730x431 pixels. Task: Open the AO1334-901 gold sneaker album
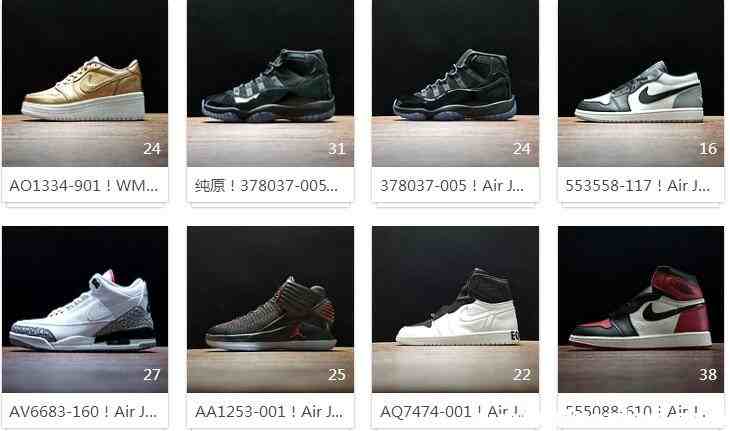pyautogui.click(x=84, y=84)
